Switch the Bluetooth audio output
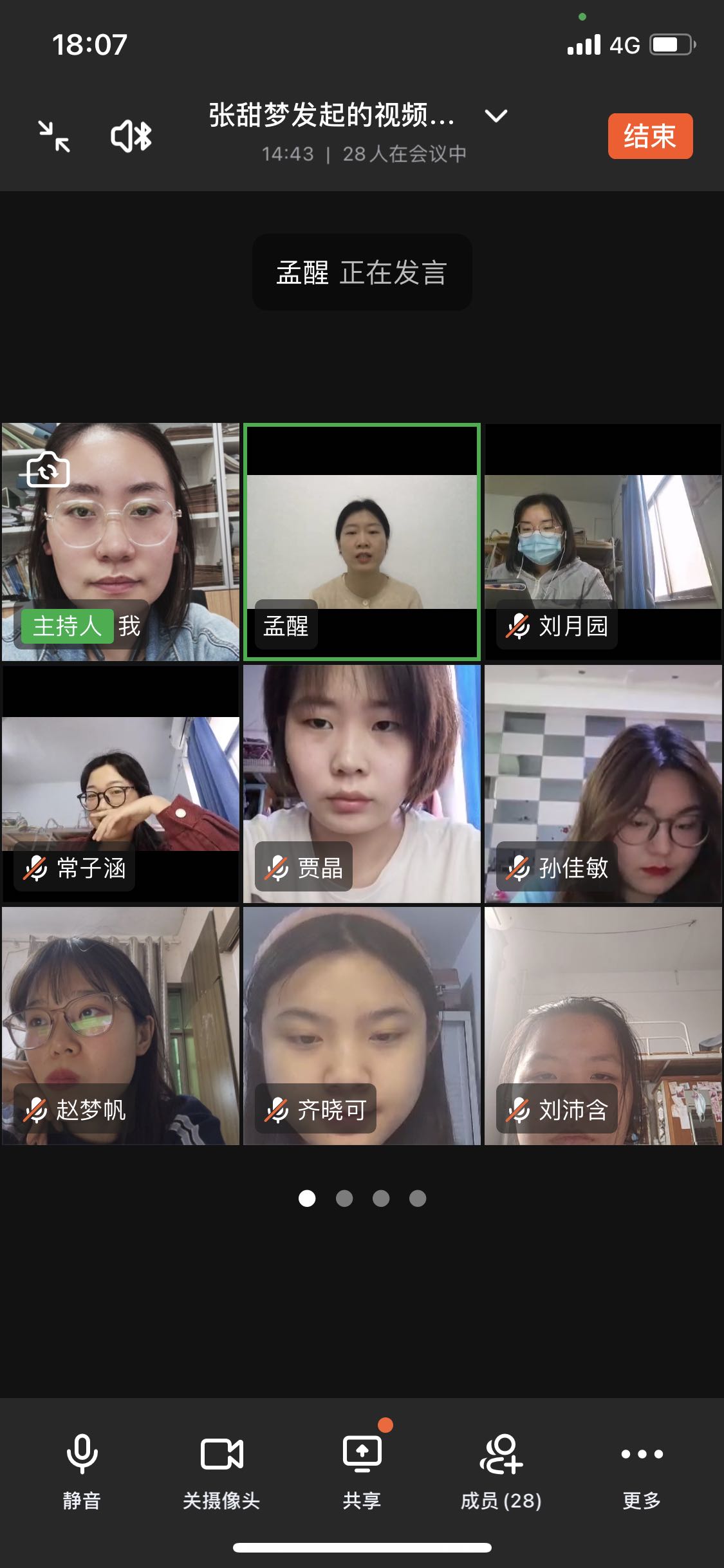Screen dimensions: 724x1568 pyautogui.click(x=131, y=136)
